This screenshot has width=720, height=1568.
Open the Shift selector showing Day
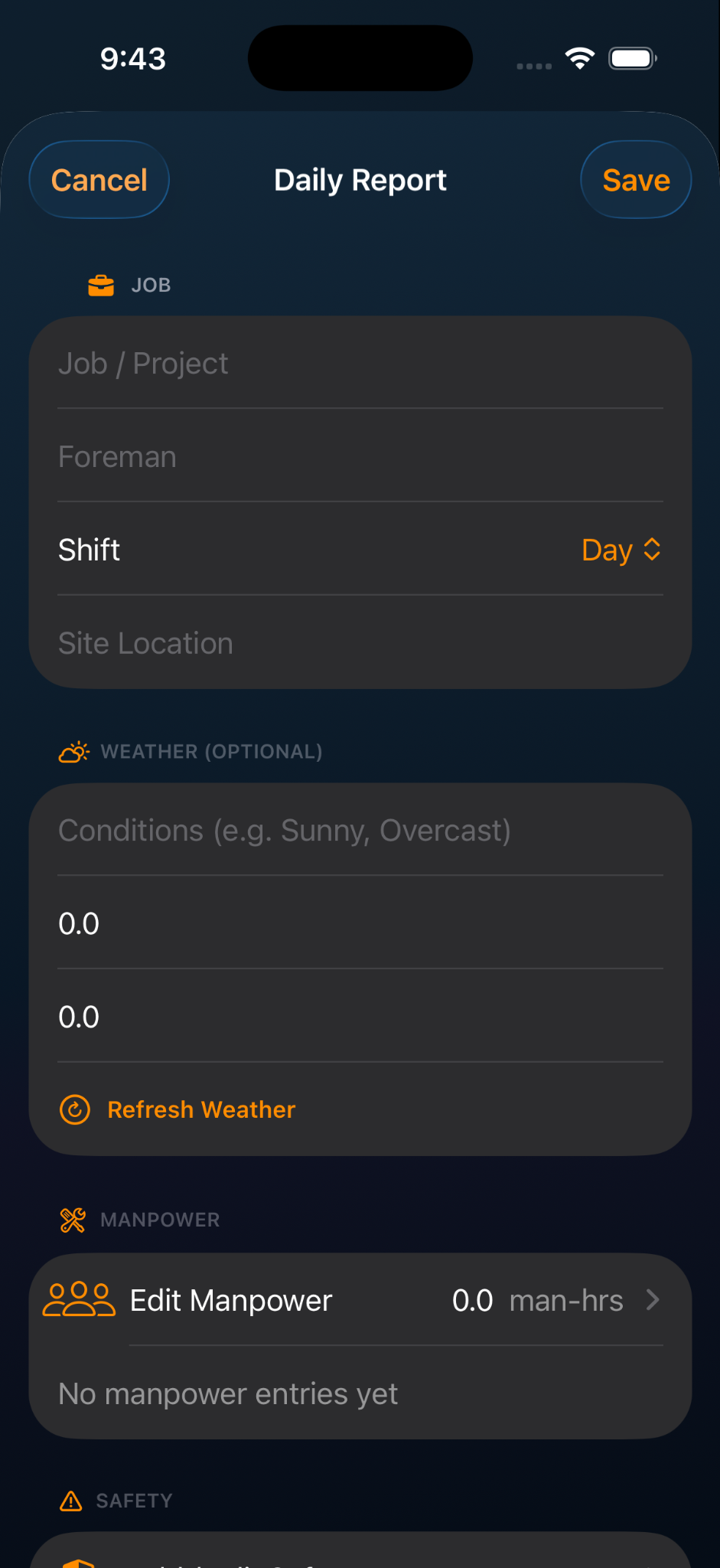tap(621, 550)
